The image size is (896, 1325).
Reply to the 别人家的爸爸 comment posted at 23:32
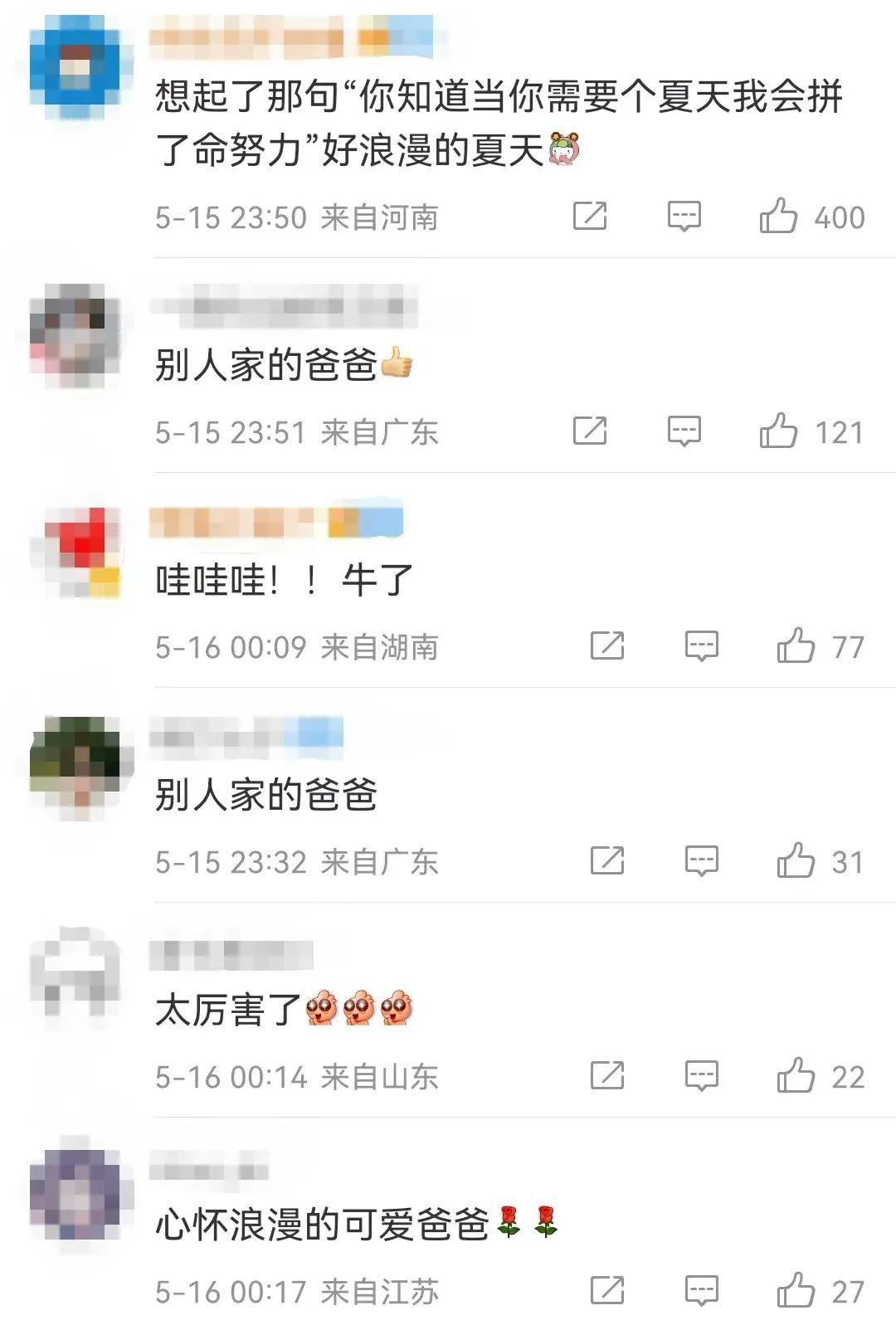coord(701,861)
